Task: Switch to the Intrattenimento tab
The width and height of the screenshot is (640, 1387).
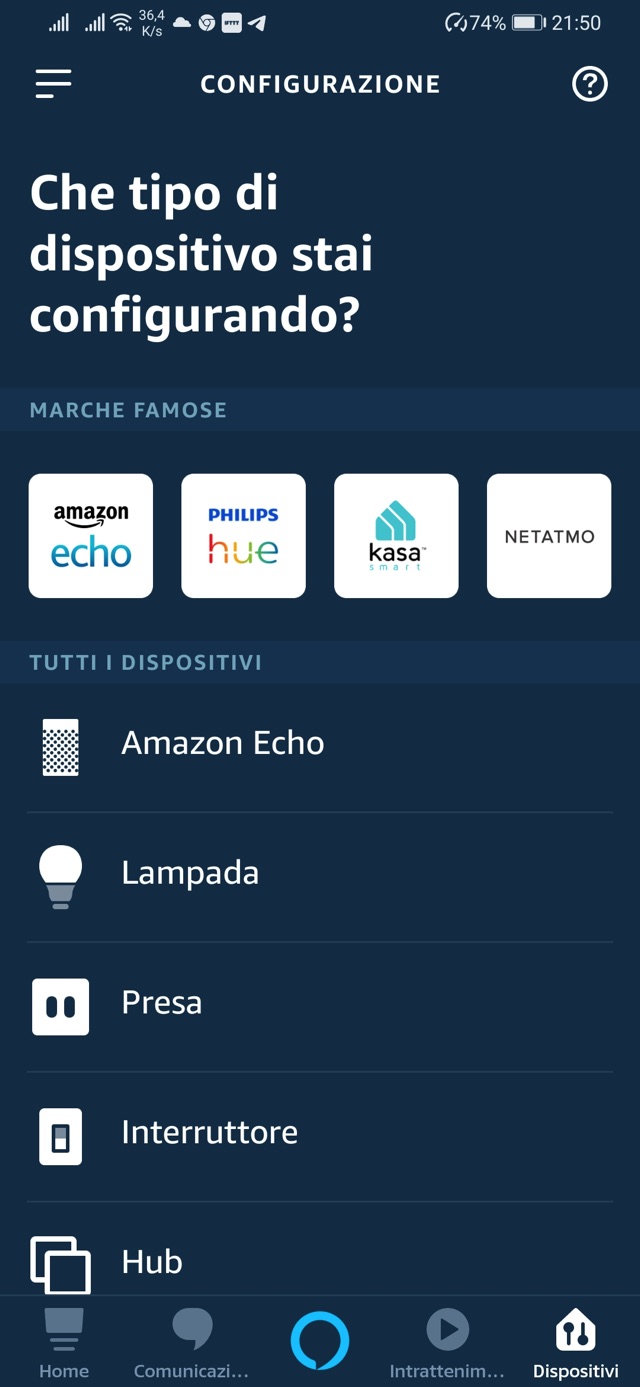Action: tap(447, 1343)
